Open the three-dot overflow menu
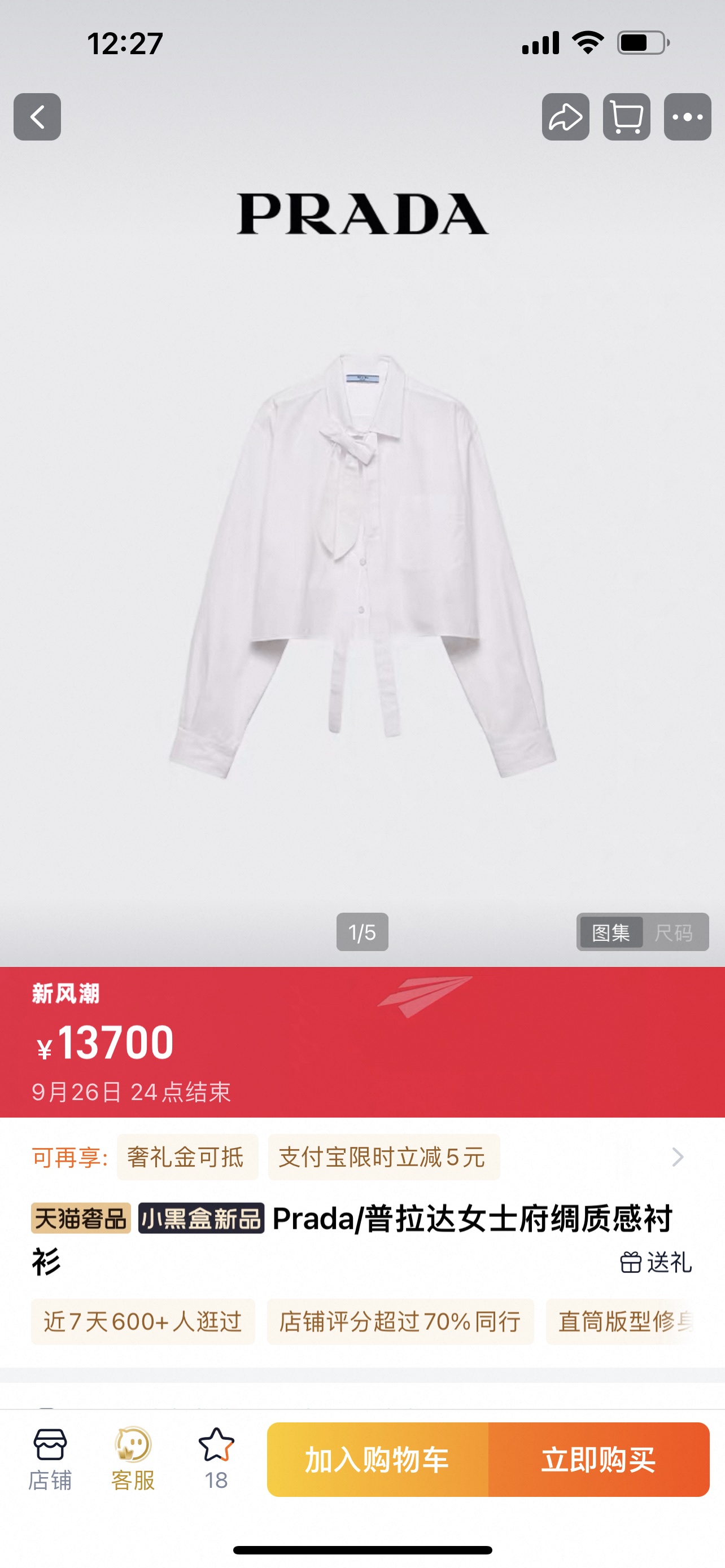The height and width of the screenshot is (1568, 725). click(687, 117)
